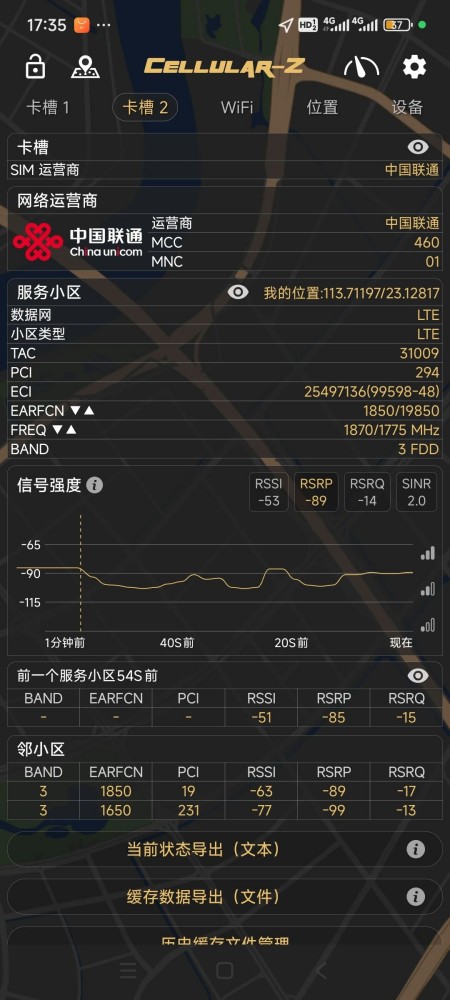The image size is (450, 1000).
Task: Select the RSRQ signal chip
Action: tap(367, 492)
